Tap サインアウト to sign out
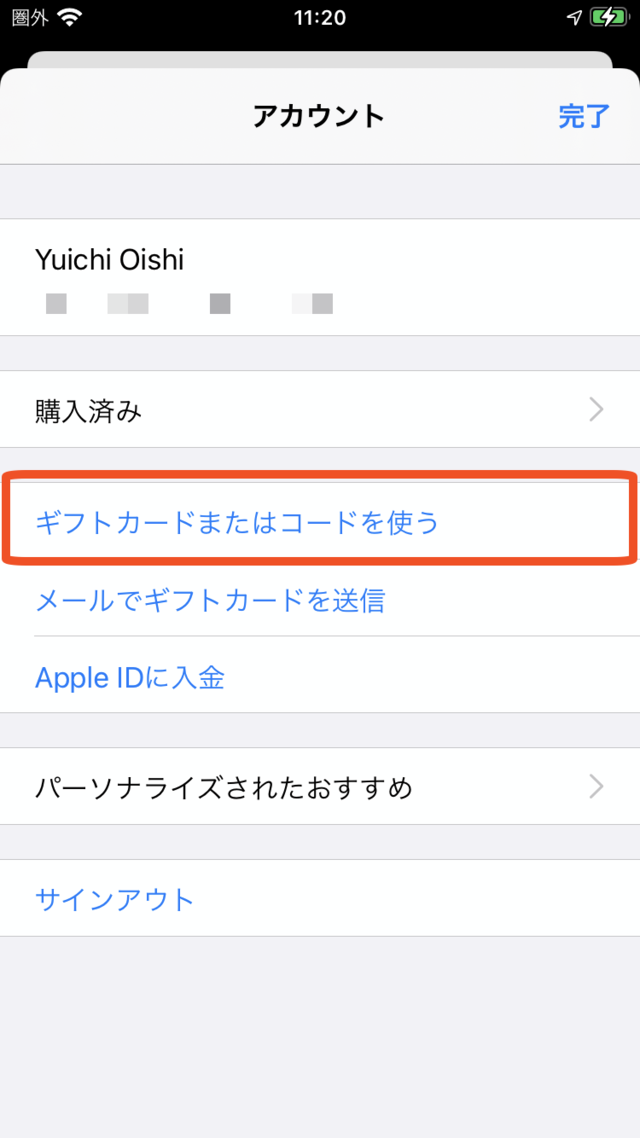 pyautogui.click(x=320, y=898)
